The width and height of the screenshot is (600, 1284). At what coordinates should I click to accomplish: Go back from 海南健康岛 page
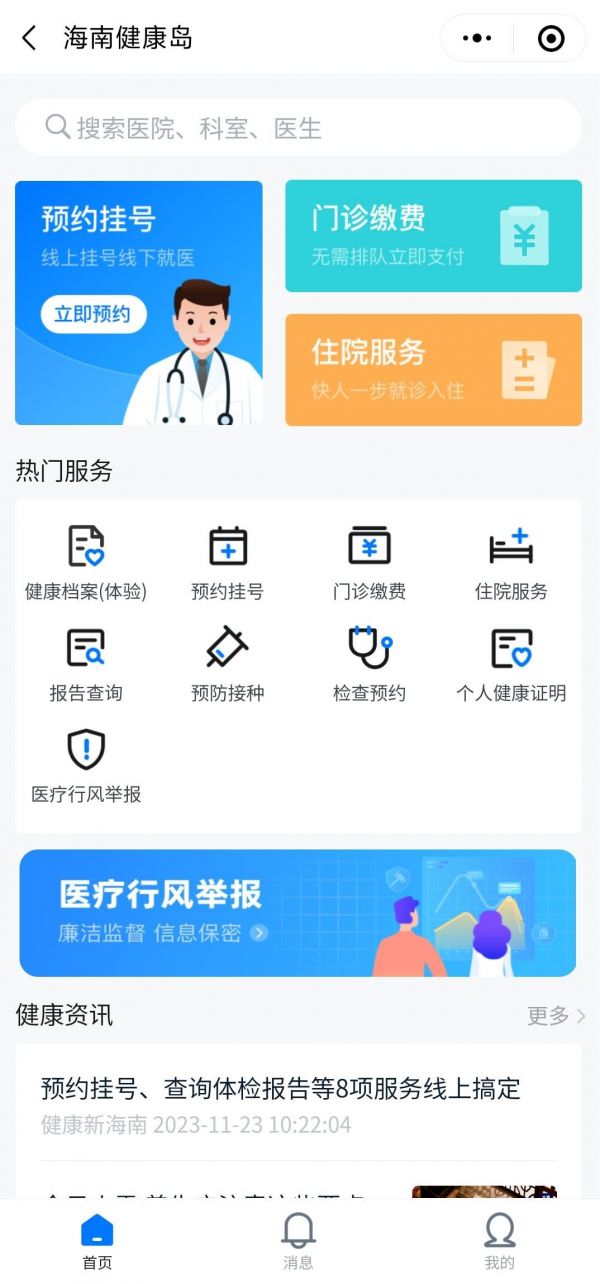(29, 38)
